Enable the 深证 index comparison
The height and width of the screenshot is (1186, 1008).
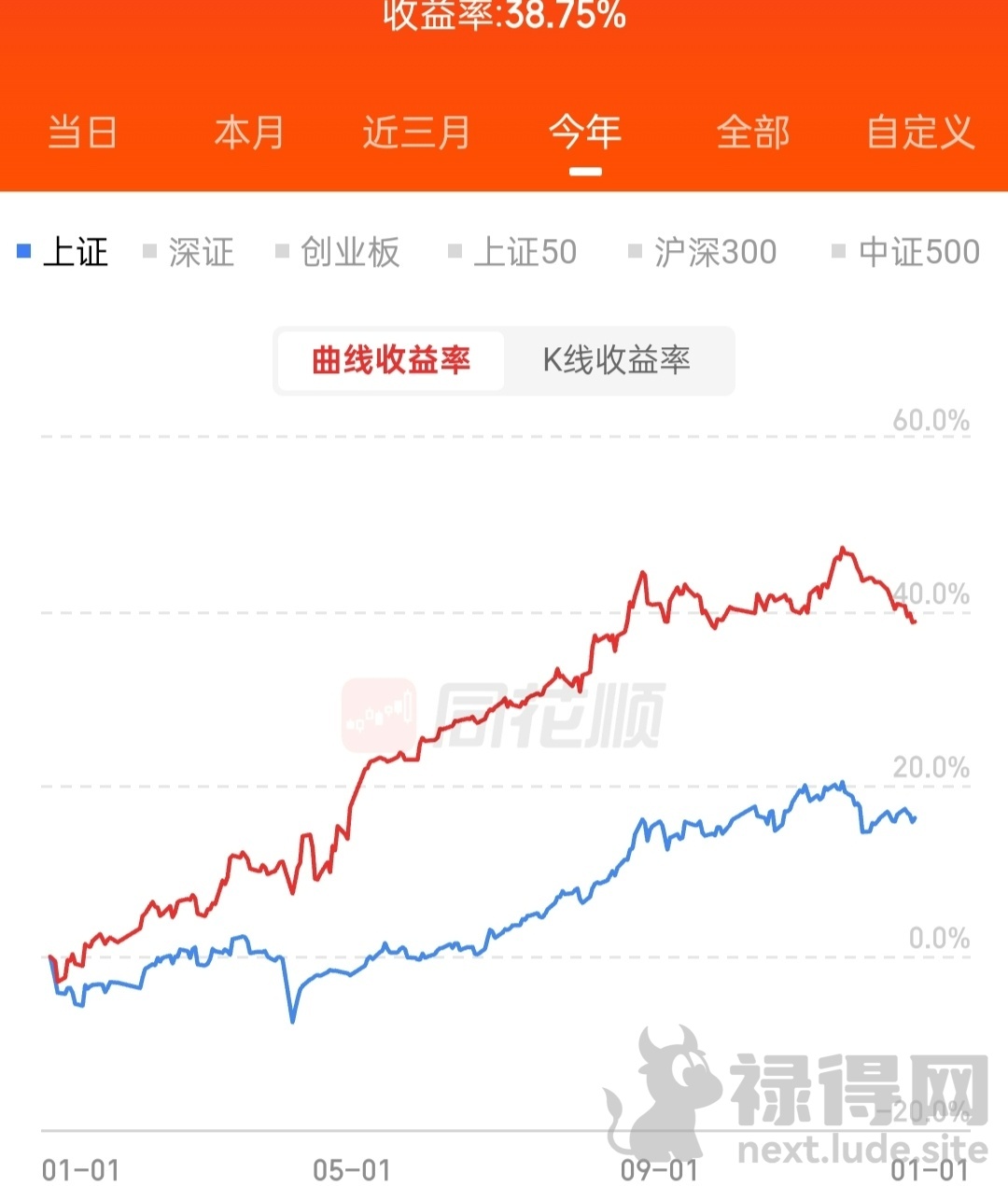[x=189, y=252]
